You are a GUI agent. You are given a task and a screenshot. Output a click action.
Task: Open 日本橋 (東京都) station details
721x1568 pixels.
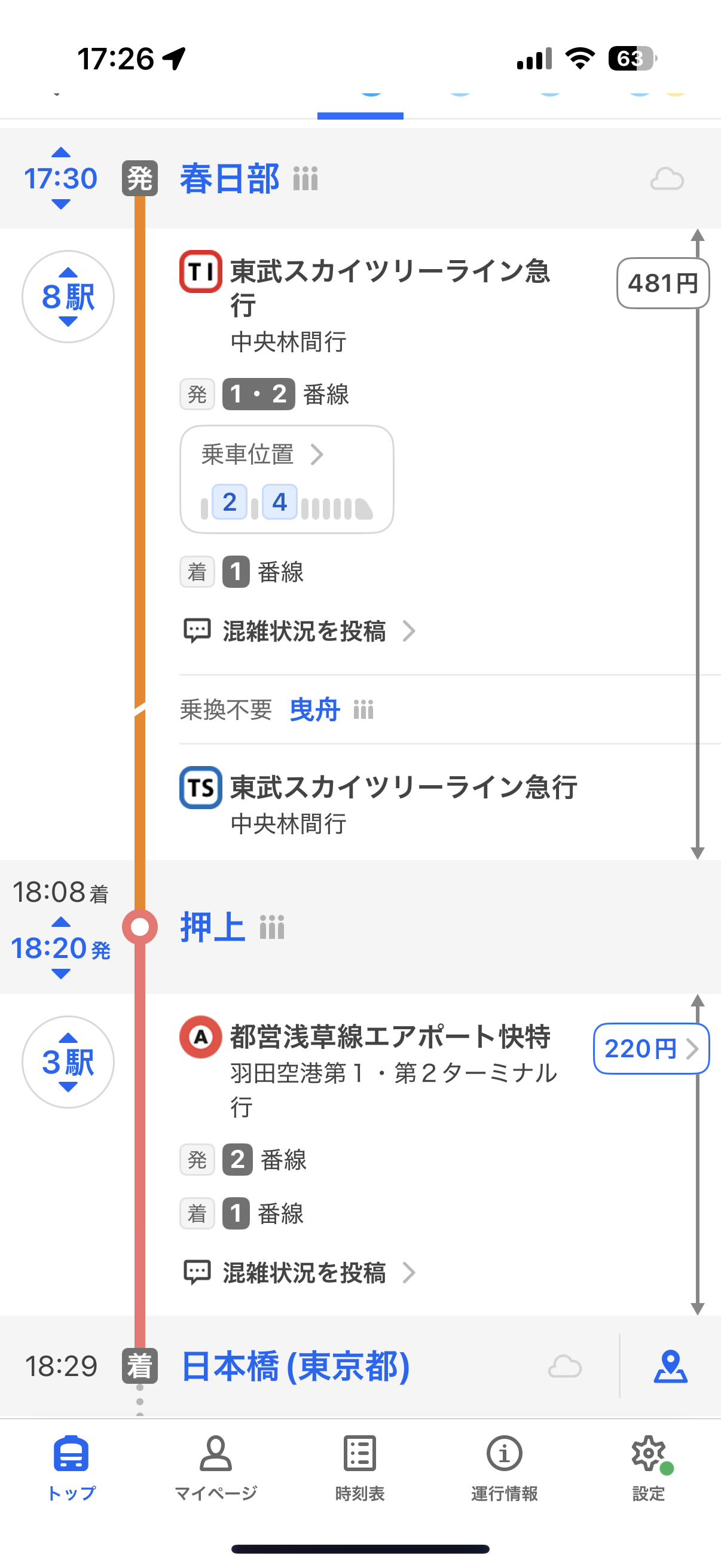[296, 1366]
